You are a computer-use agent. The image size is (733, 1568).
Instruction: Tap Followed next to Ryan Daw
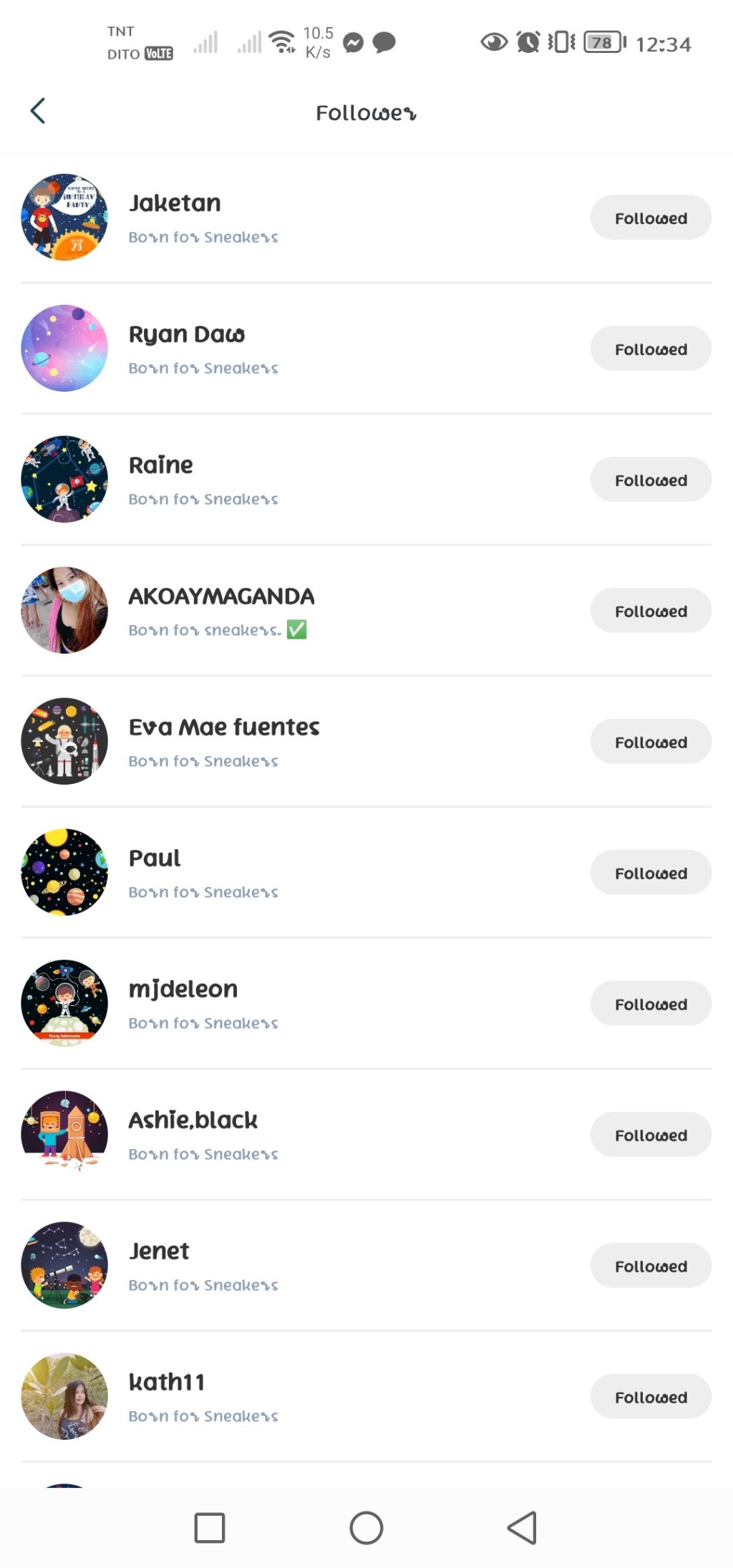(650, 349)
